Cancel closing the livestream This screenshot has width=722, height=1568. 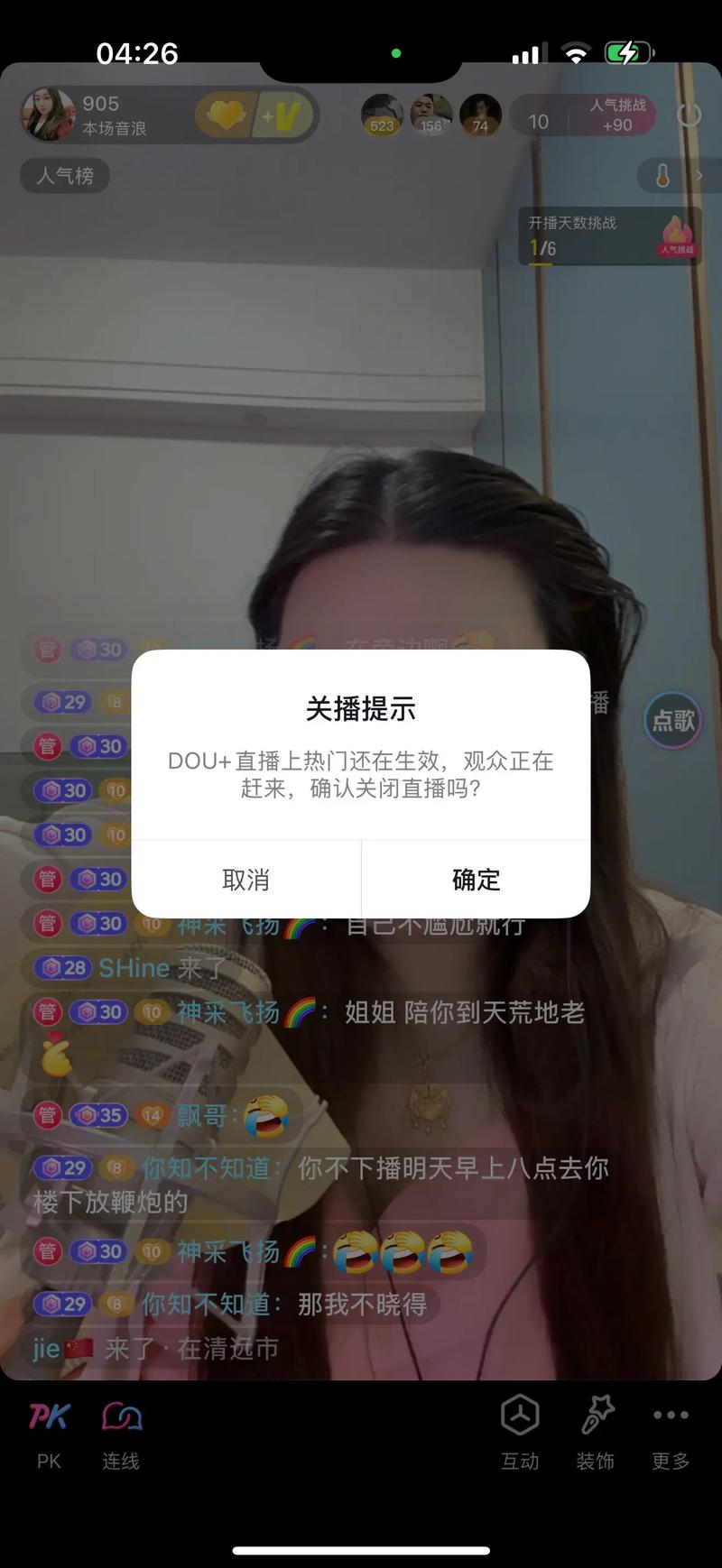tap(245, 880)
